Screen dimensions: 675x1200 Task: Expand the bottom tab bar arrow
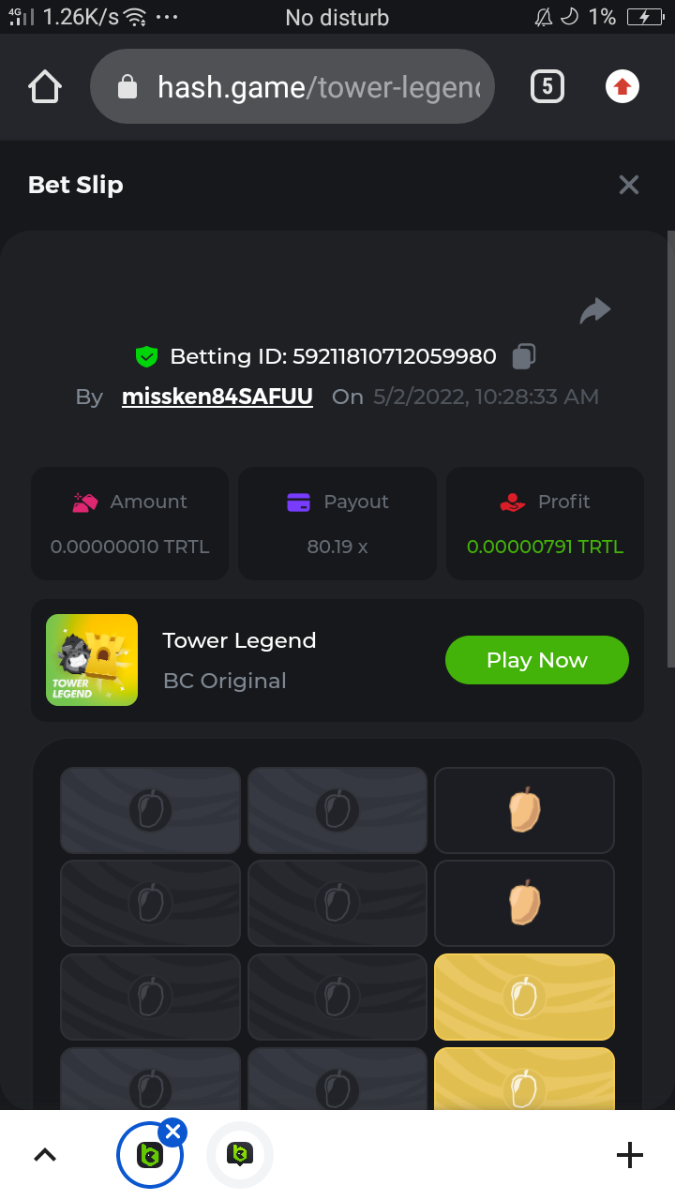pyautogui.click(x=45, y=1156)
